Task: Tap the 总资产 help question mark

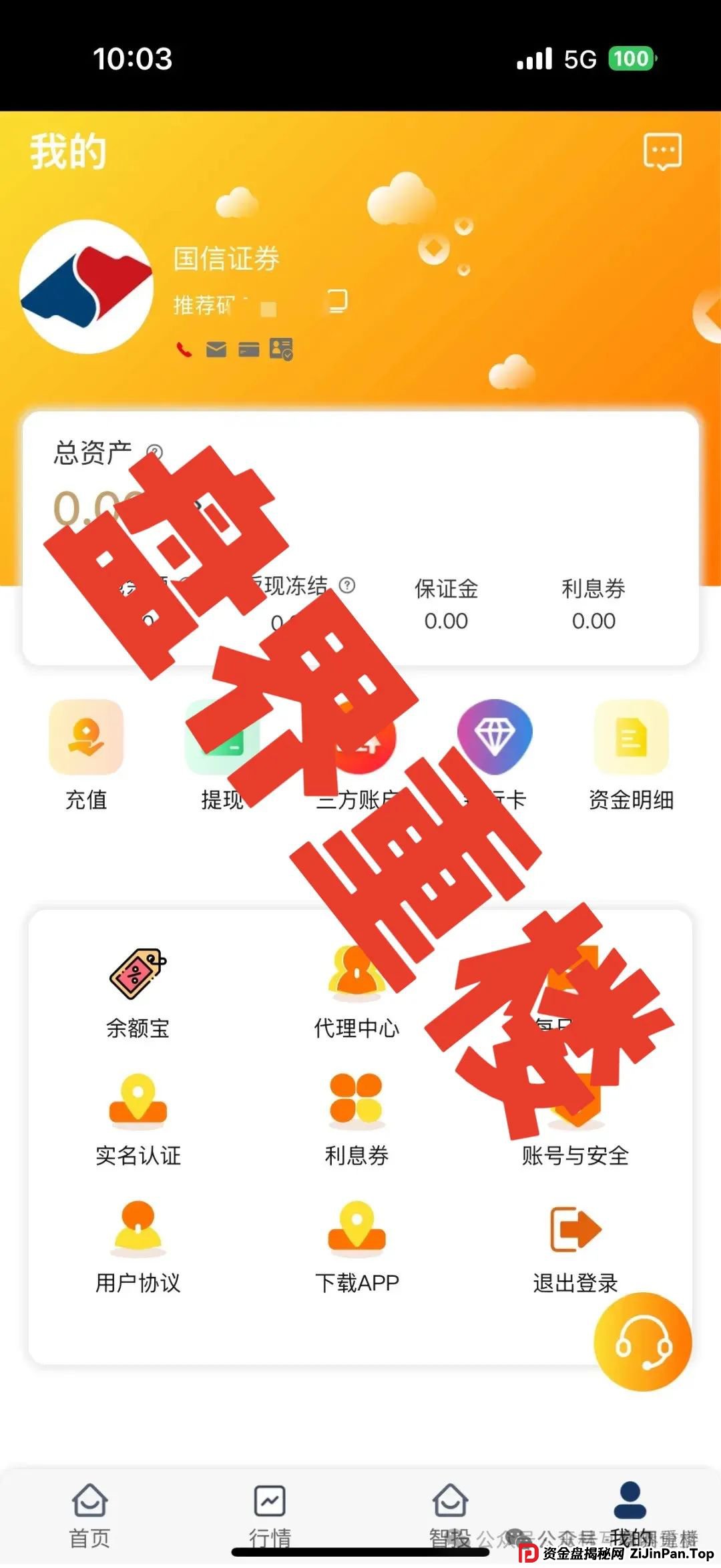Action: pyautogui.click(x=154, y=452)
